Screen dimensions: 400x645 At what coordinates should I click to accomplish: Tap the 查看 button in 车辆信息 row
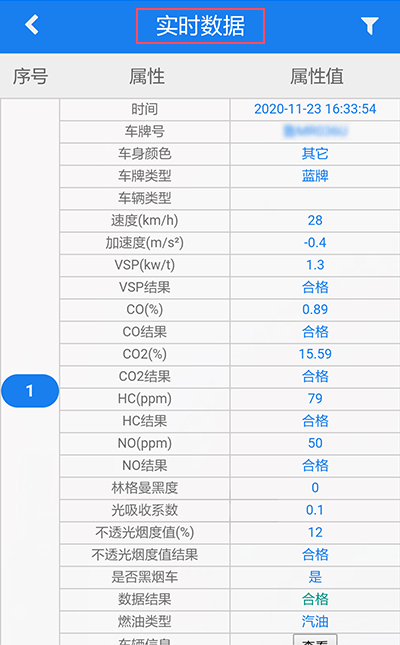tap(315, 639)
